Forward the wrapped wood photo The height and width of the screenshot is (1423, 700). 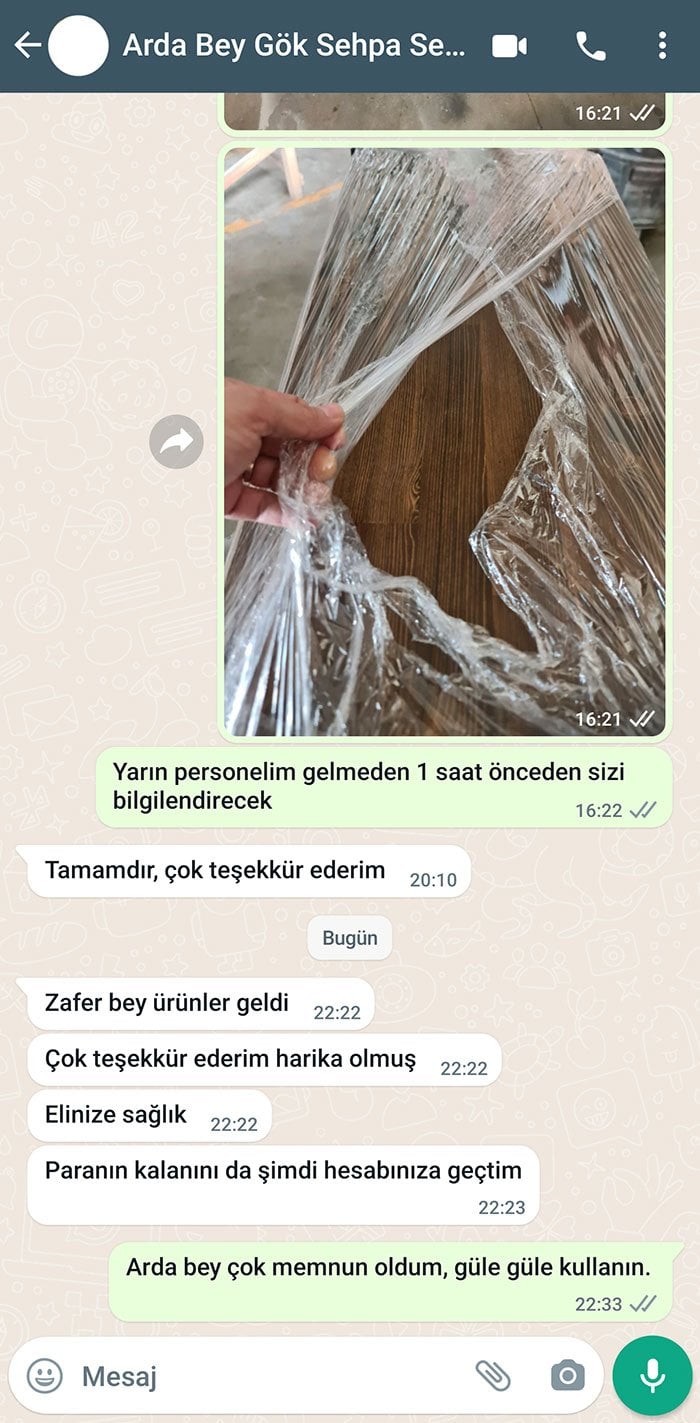(x=176, y=441)
